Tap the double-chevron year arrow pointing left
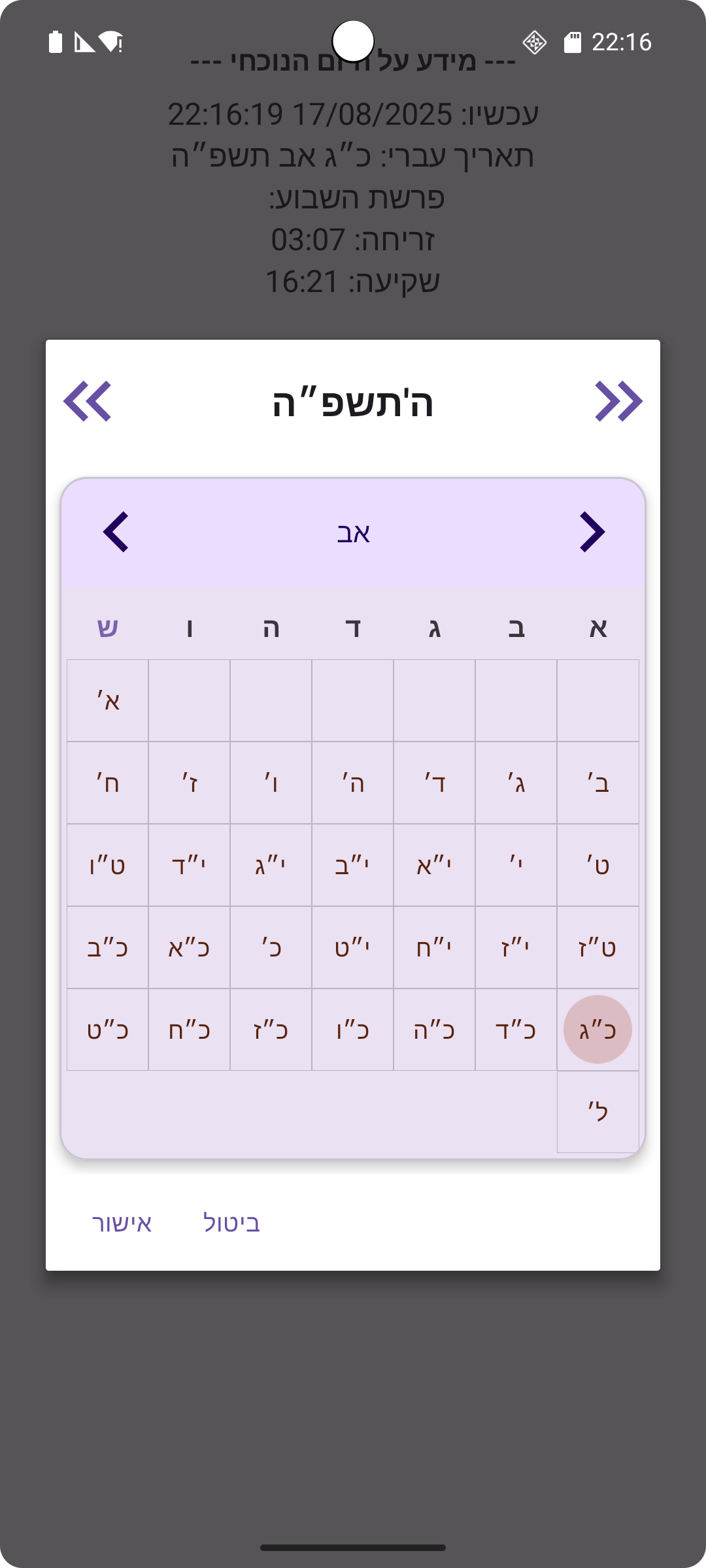Screen dimensions: 706x1568 (88, 401)
